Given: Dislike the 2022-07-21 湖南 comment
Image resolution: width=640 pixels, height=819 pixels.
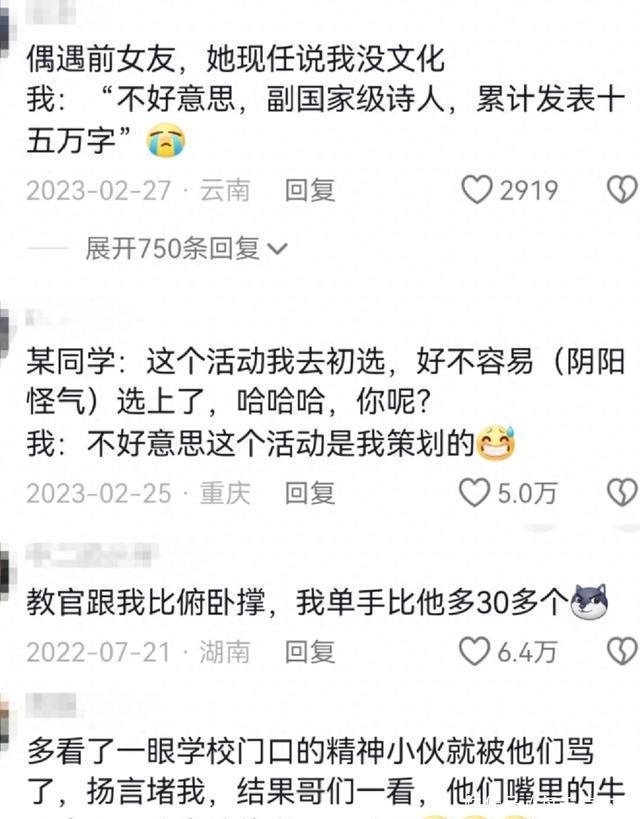Looking at the screenshot, I should click(623, 652).
